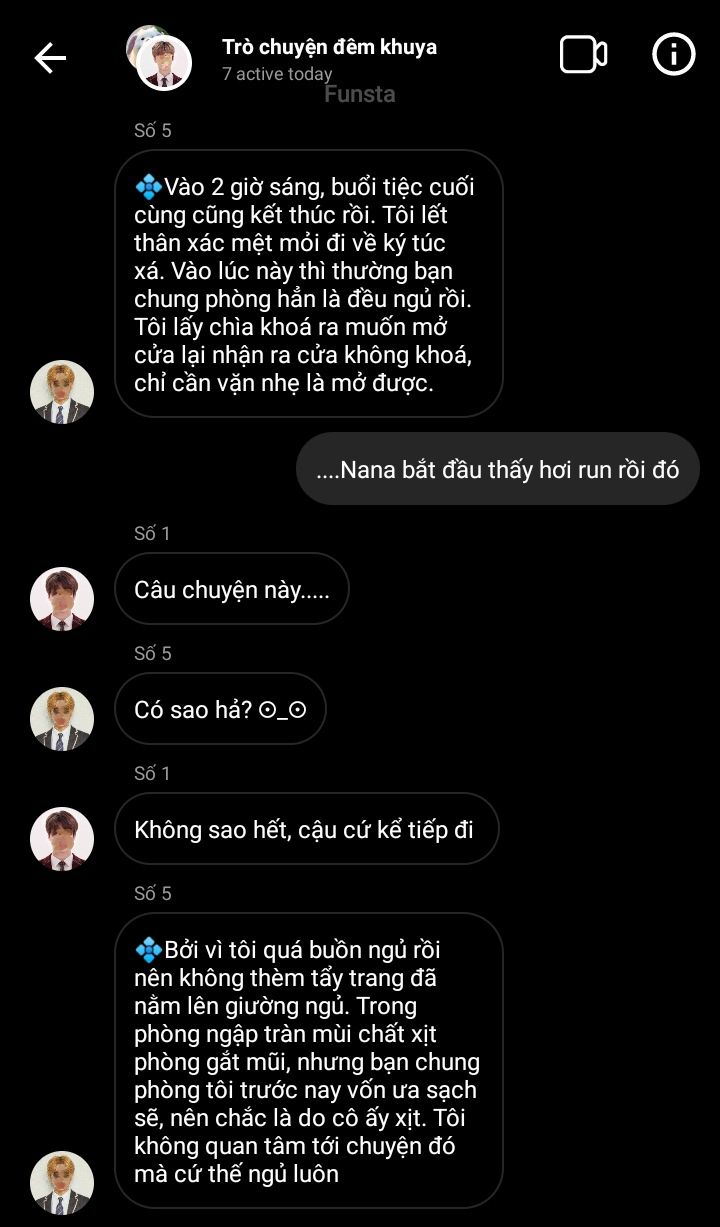Image resolution: width=720 pixels, height=1227 pixels.
Task: Open the Trò chuyện đêm khuya group details
Action: point(329,48)
